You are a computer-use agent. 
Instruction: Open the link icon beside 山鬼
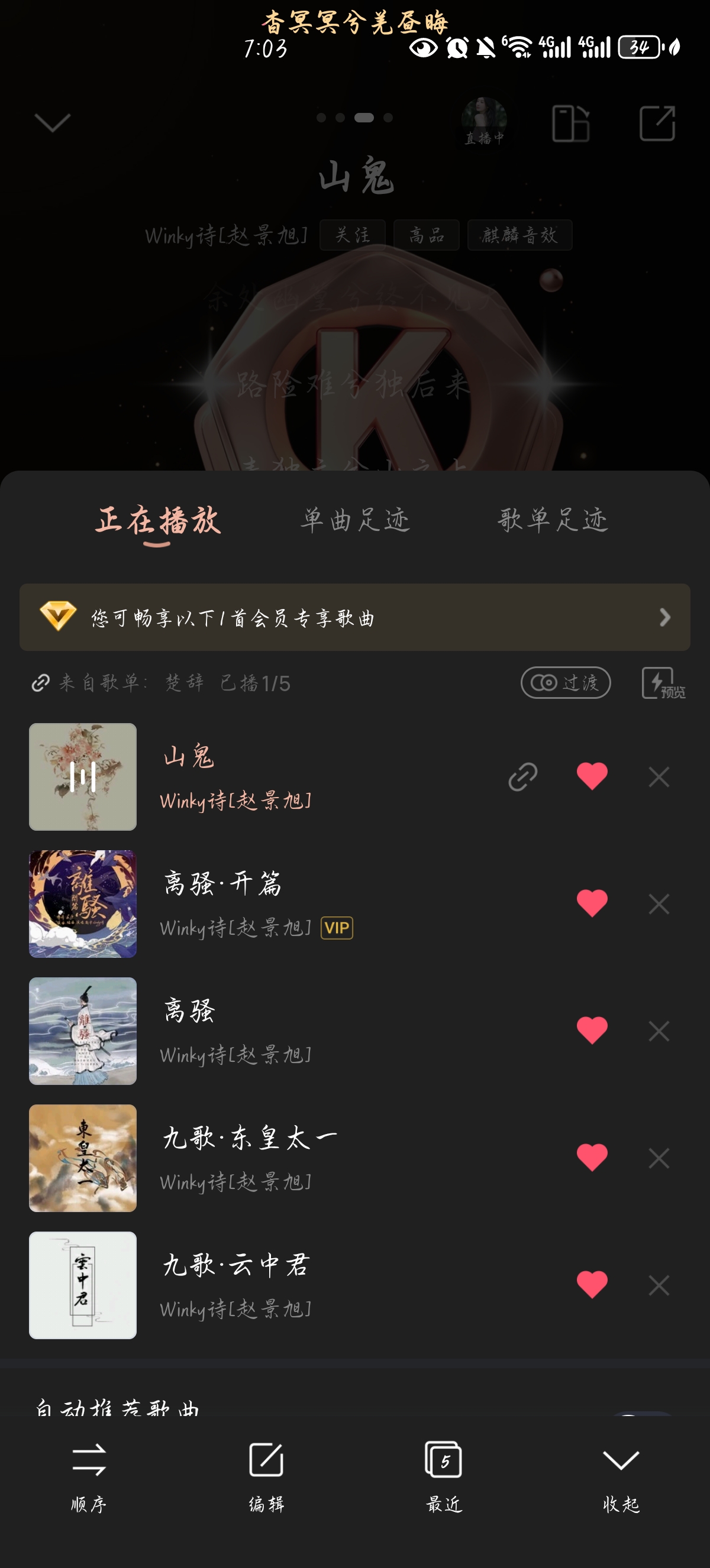[522, 777]
